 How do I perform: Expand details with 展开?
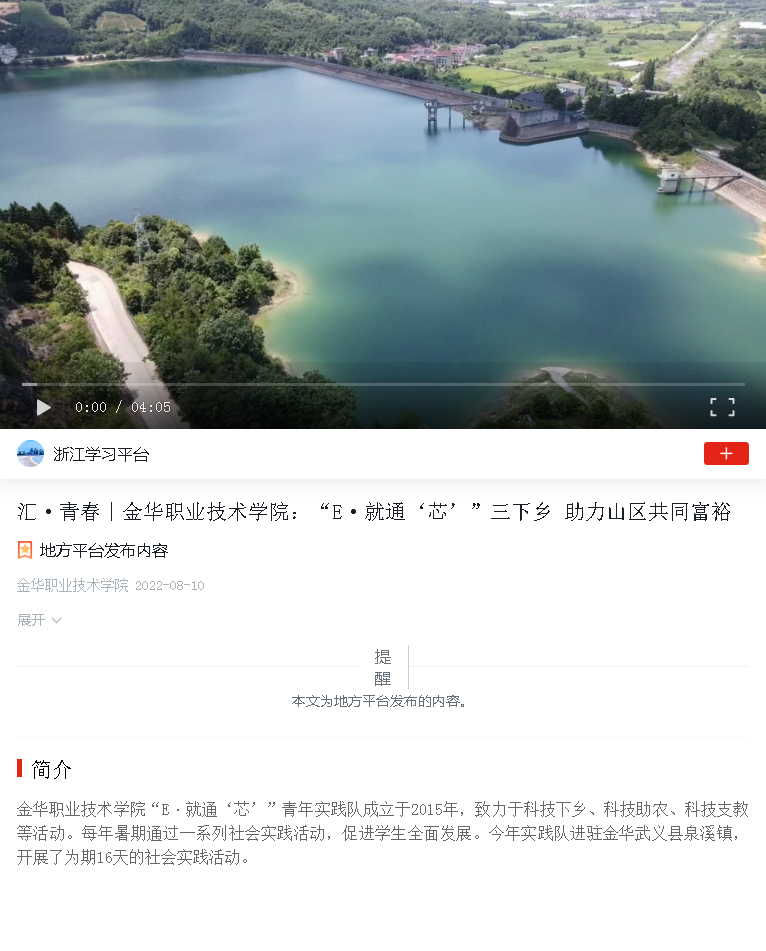coord(39,620)
